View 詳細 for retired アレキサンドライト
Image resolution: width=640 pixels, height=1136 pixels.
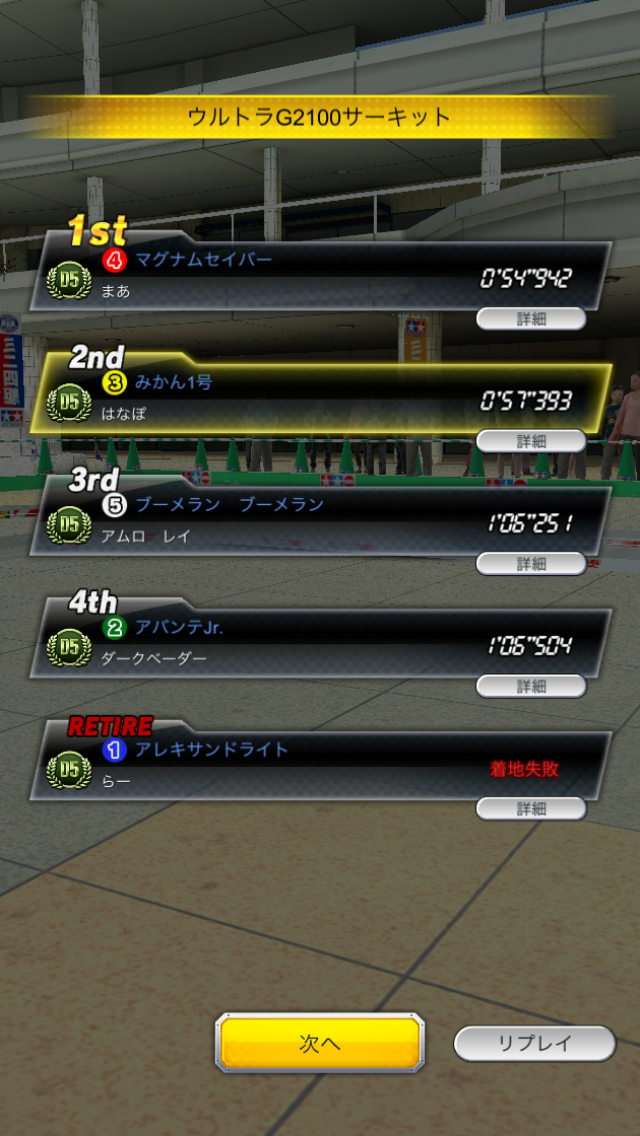(x=531, y=808)
